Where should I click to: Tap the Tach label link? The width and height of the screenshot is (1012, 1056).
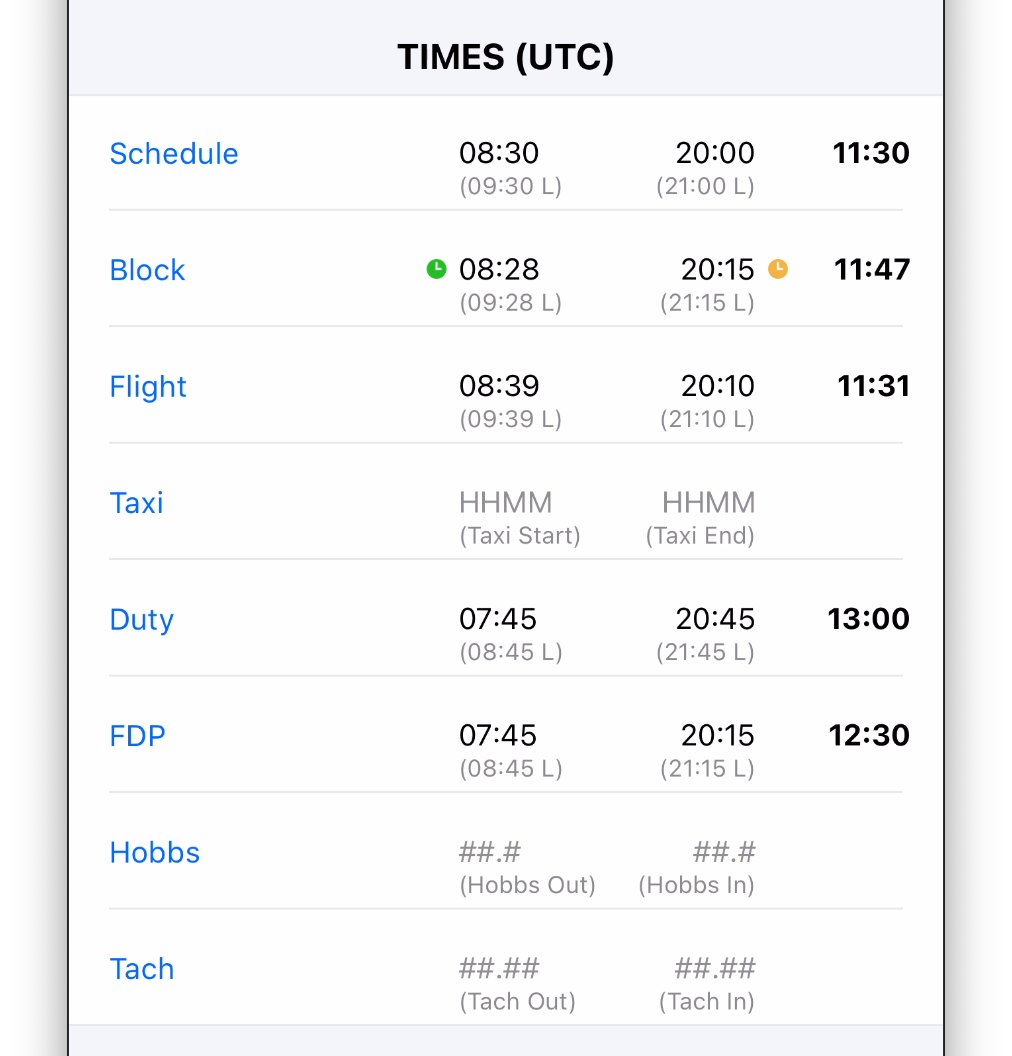(141, 969)
